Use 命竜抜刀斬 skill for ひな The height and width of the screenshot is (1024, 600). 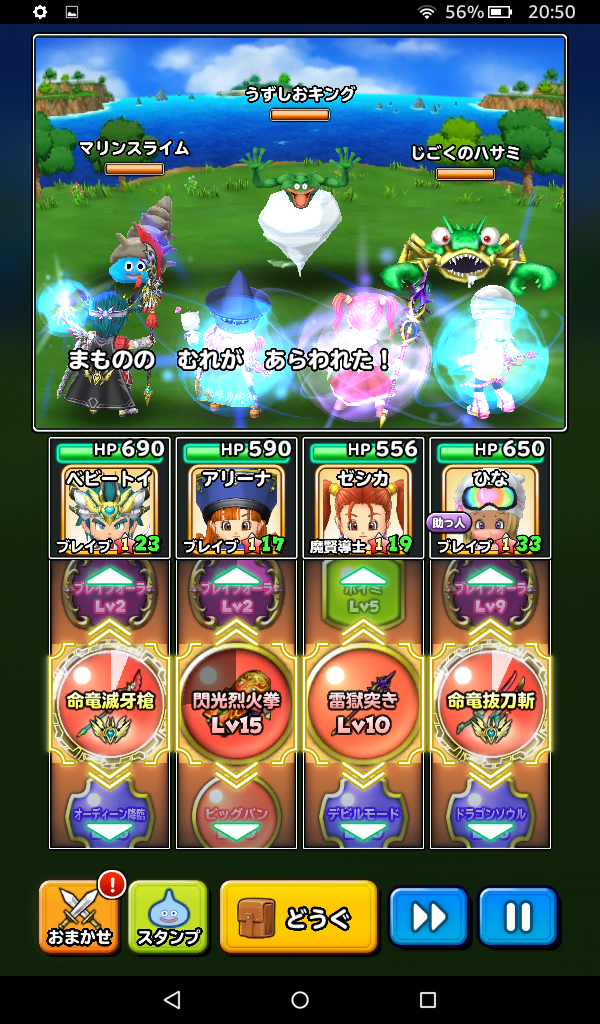tap(490, 705)
